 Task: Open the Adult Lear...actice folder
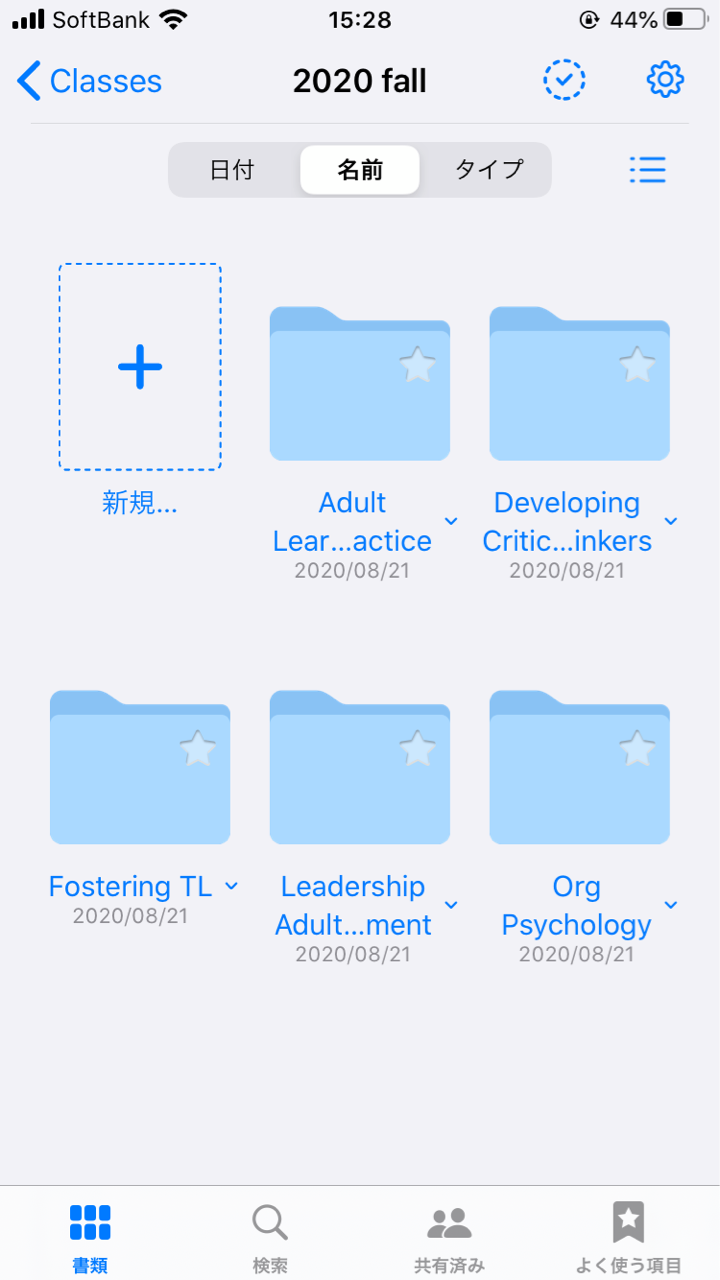click(x=360, y=383)
